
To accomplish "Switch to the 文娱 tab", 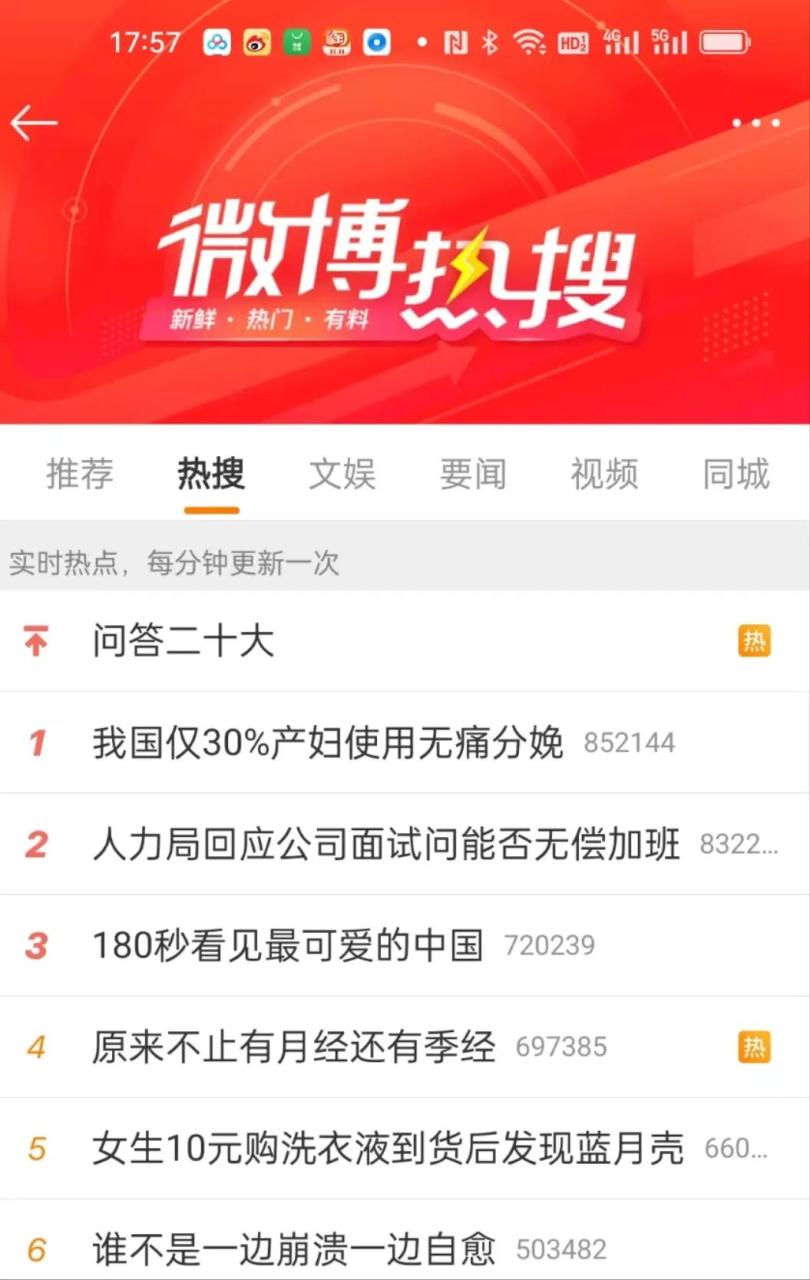I will pos(342,475).
